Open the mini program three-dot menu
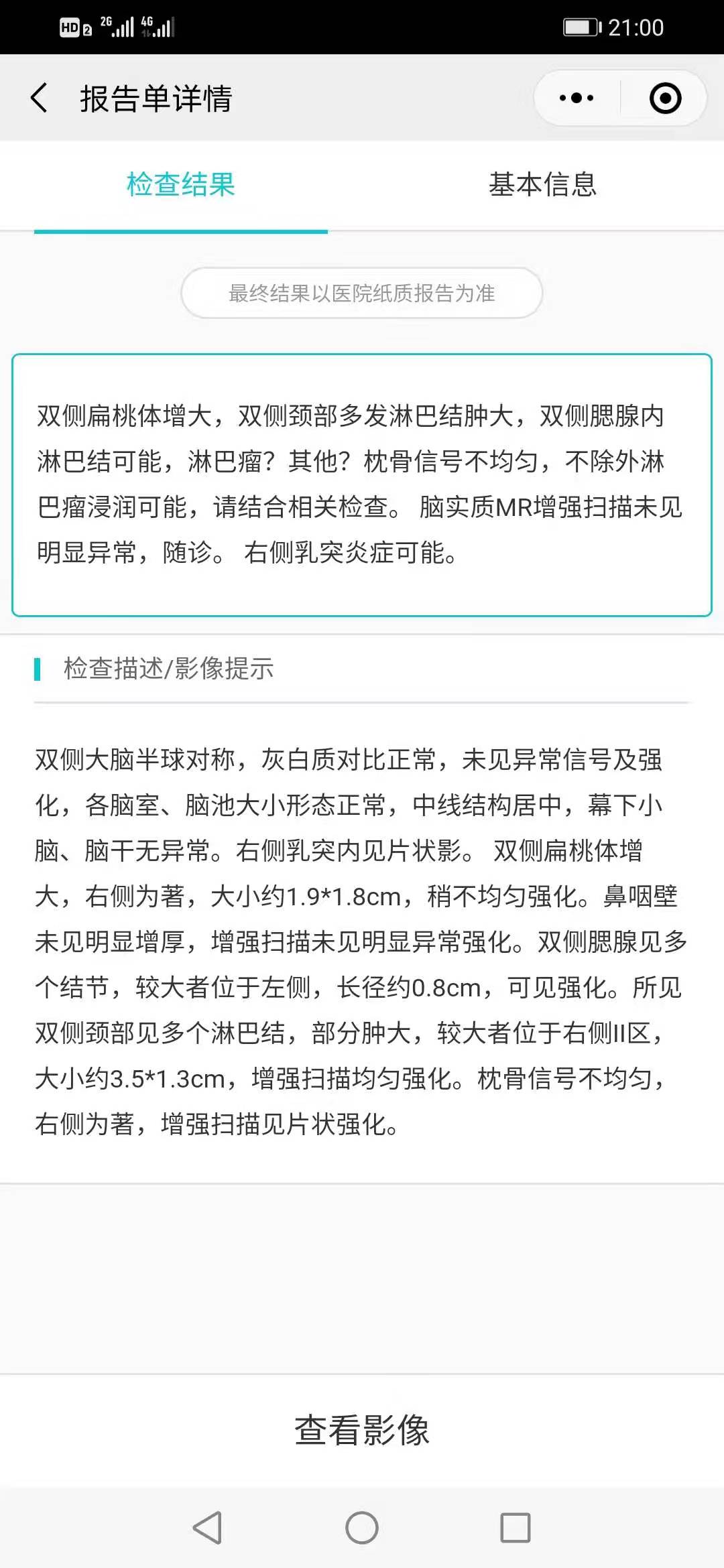 (577, 98)
